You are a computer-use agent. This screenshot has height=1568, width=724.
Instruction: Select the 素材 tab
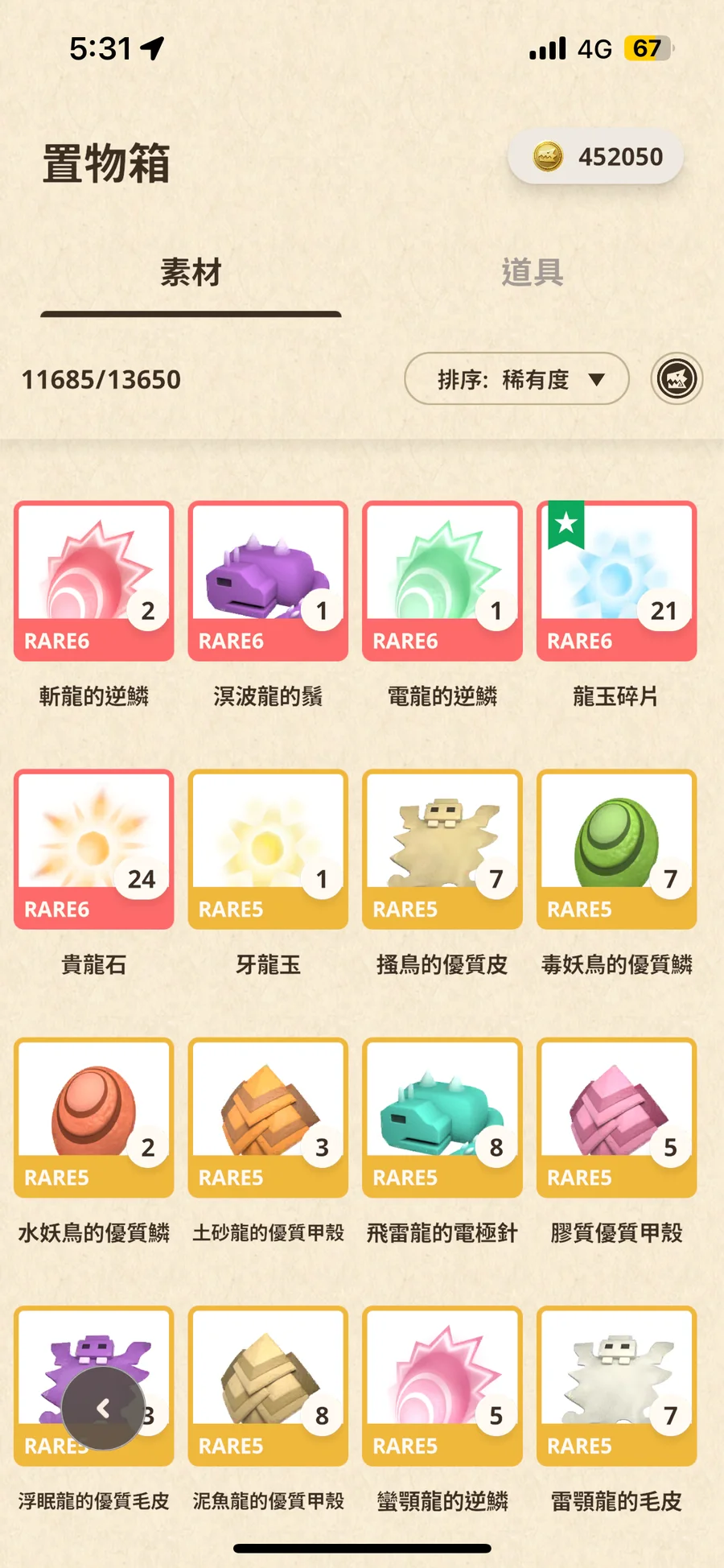coord(191,273)
